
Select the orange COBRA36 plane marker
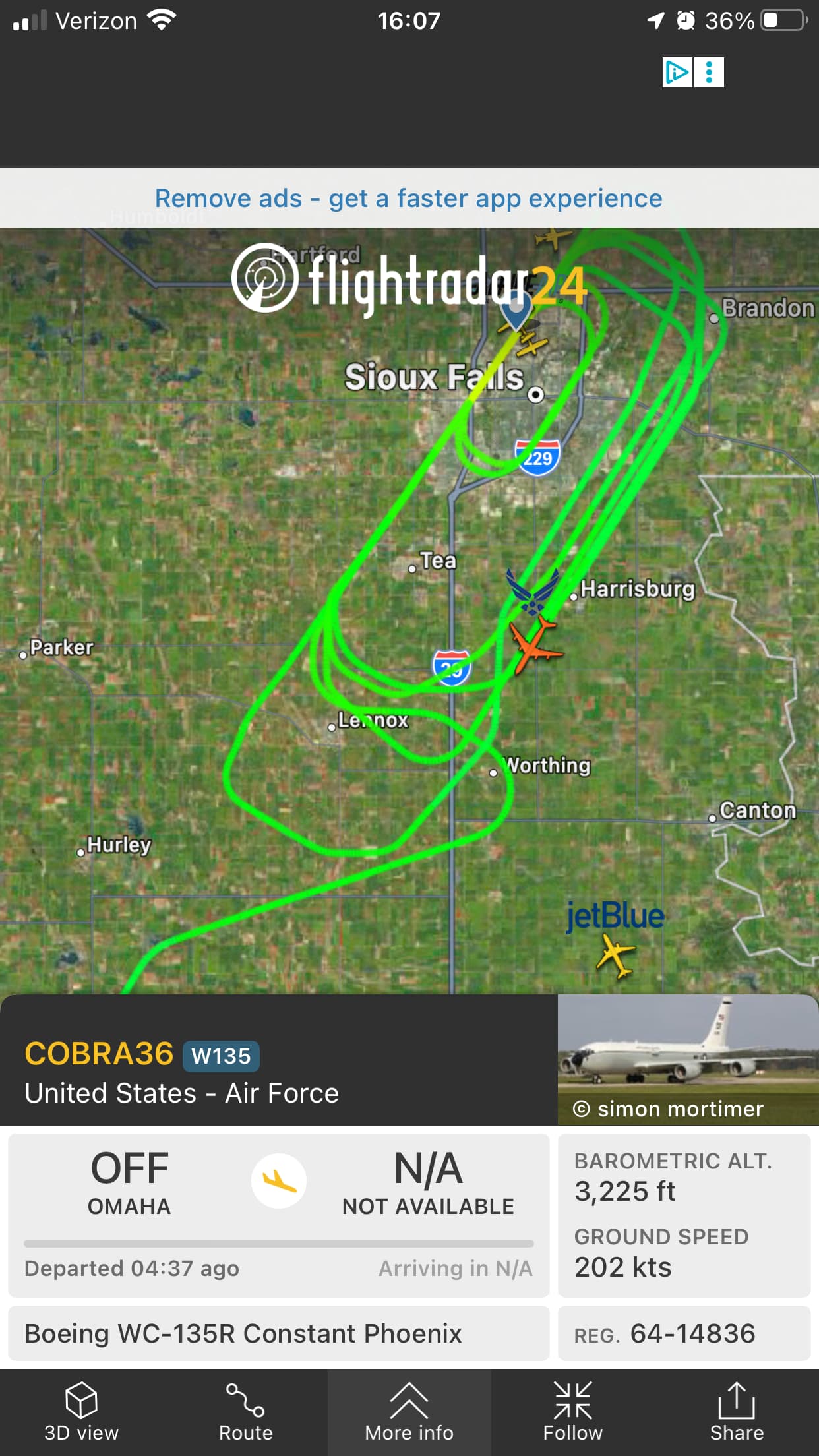533,646
